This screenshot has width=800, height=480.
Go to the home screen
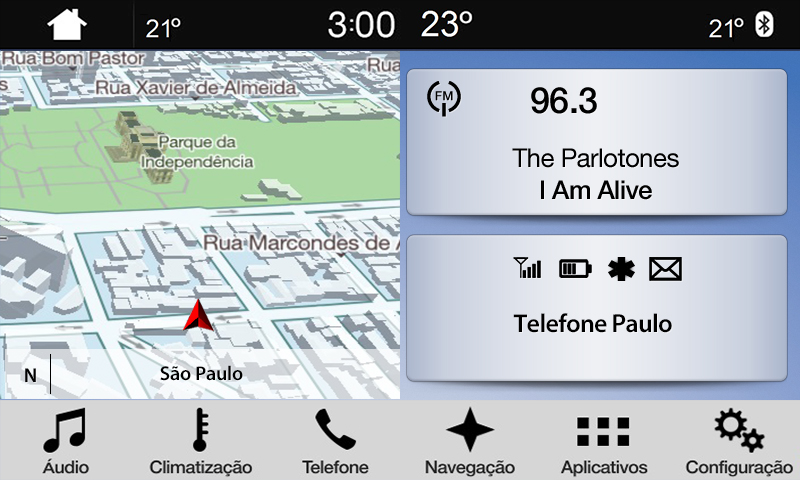(x=68, y=24)
